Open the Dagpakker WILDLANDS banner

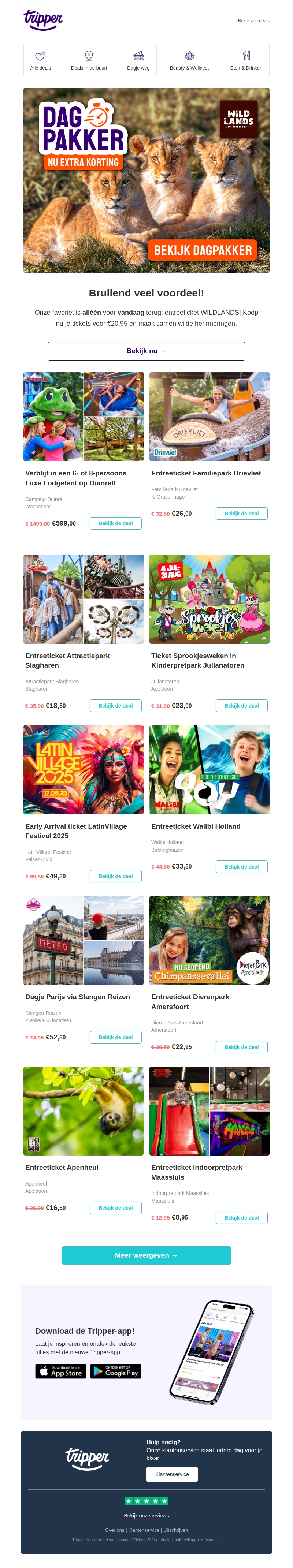coord(146,180)
